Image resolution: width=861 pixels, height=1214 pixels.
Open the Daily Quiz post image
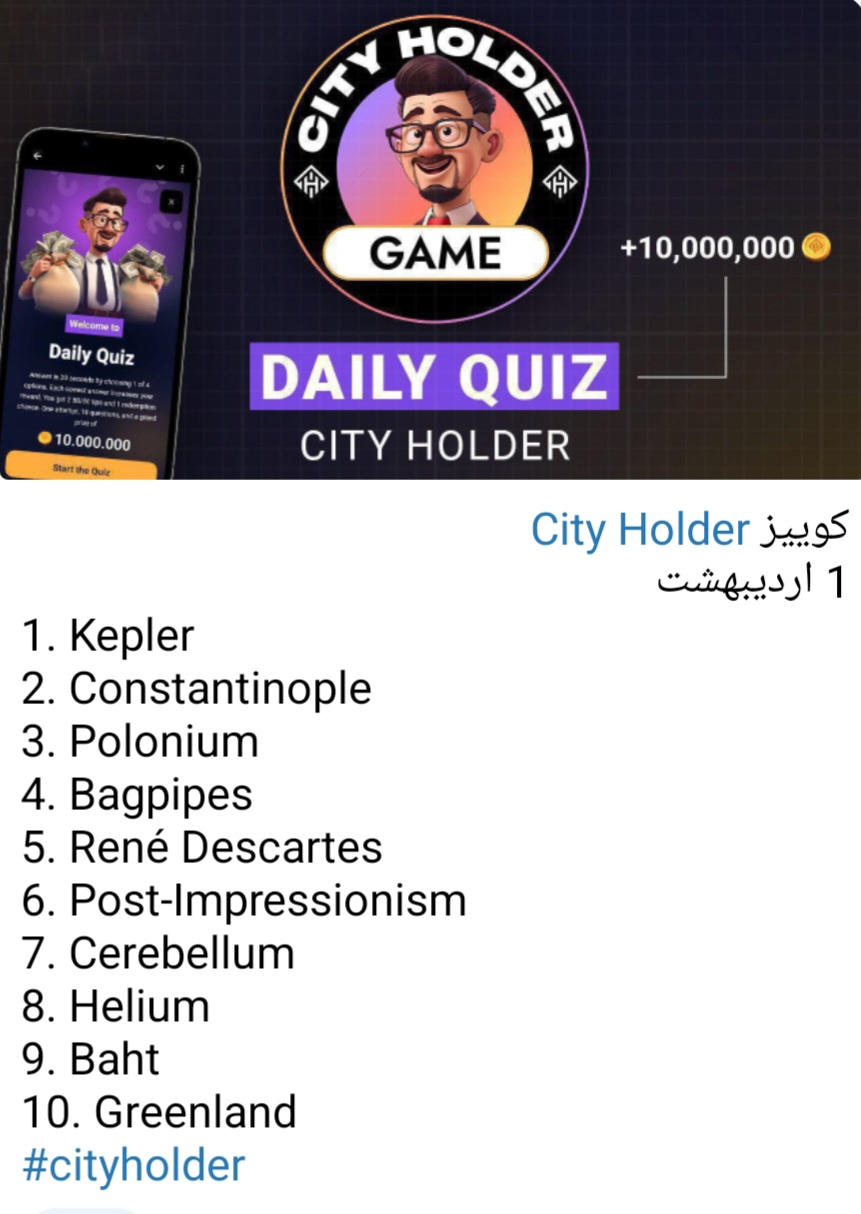coord(430,240)
